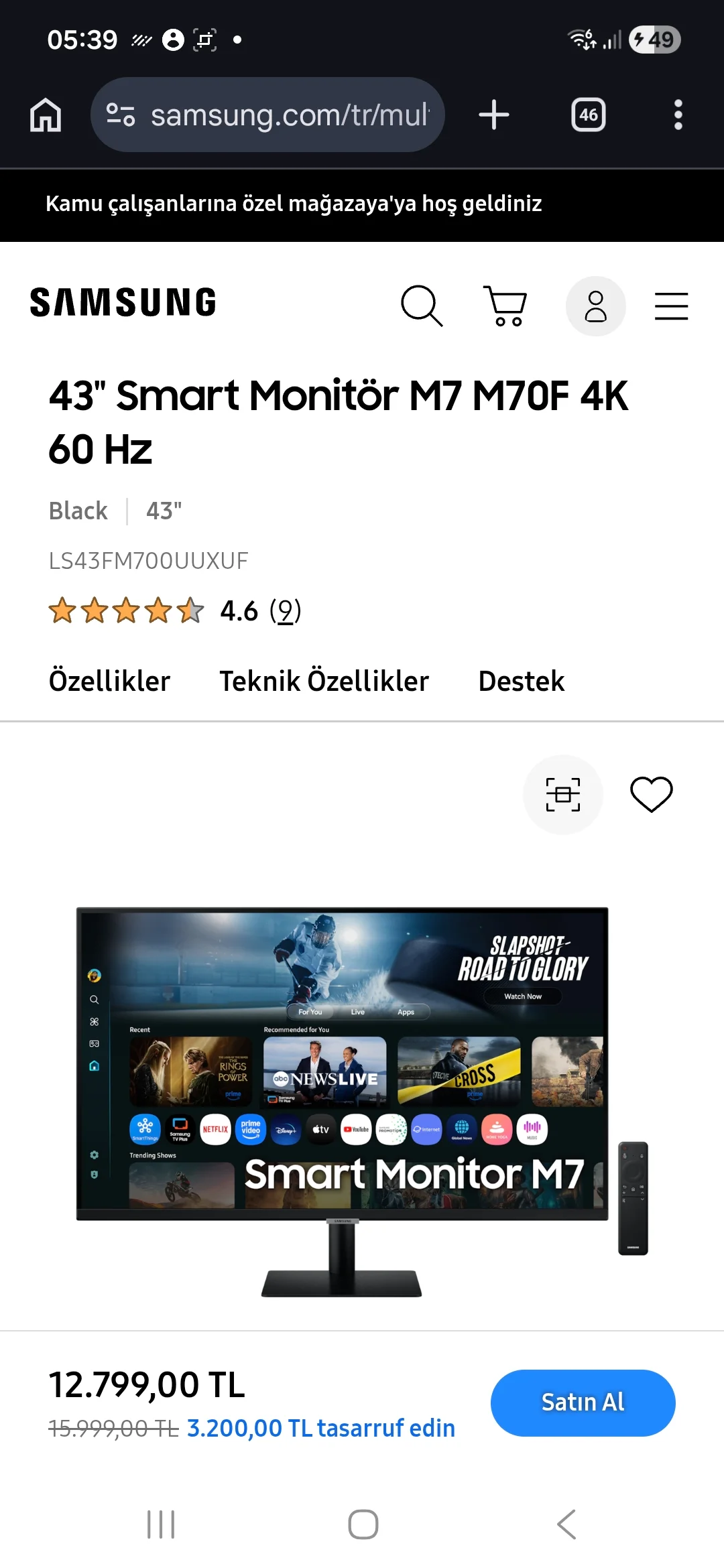Show the 46 open tabs
Image resolution: width=724 pixels, height=1568 pixels.
(588, 115)
